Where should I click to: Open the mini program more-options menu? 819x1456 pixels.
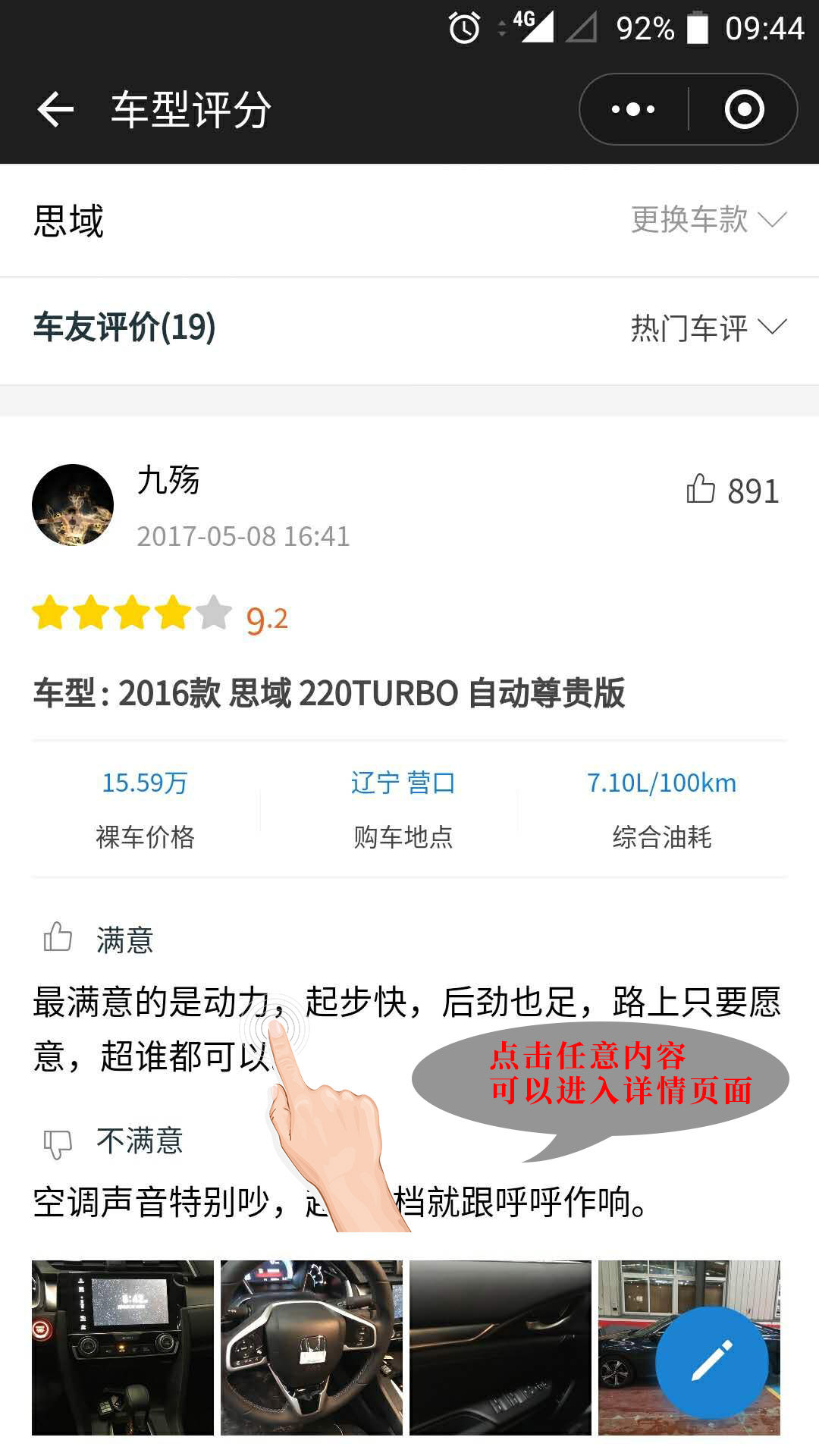coord(634,109)
